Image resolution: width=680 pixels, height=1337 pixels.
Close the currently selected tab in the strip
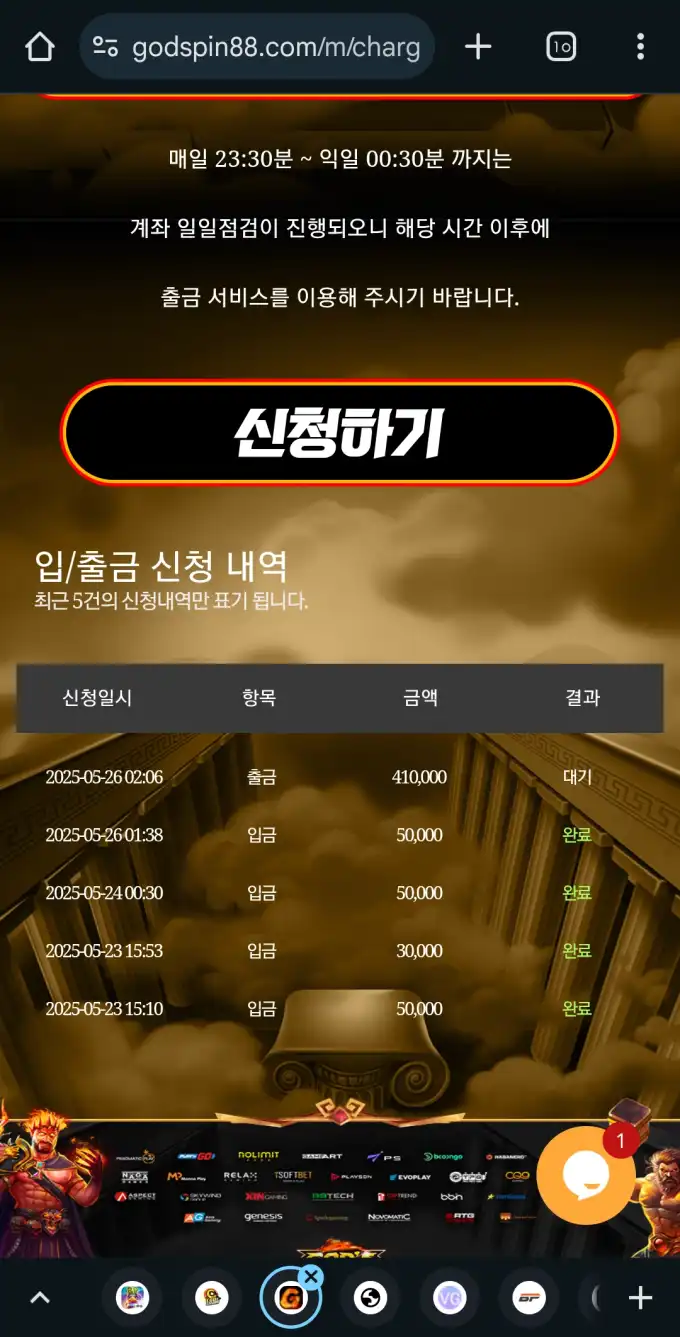point(311,1277)
